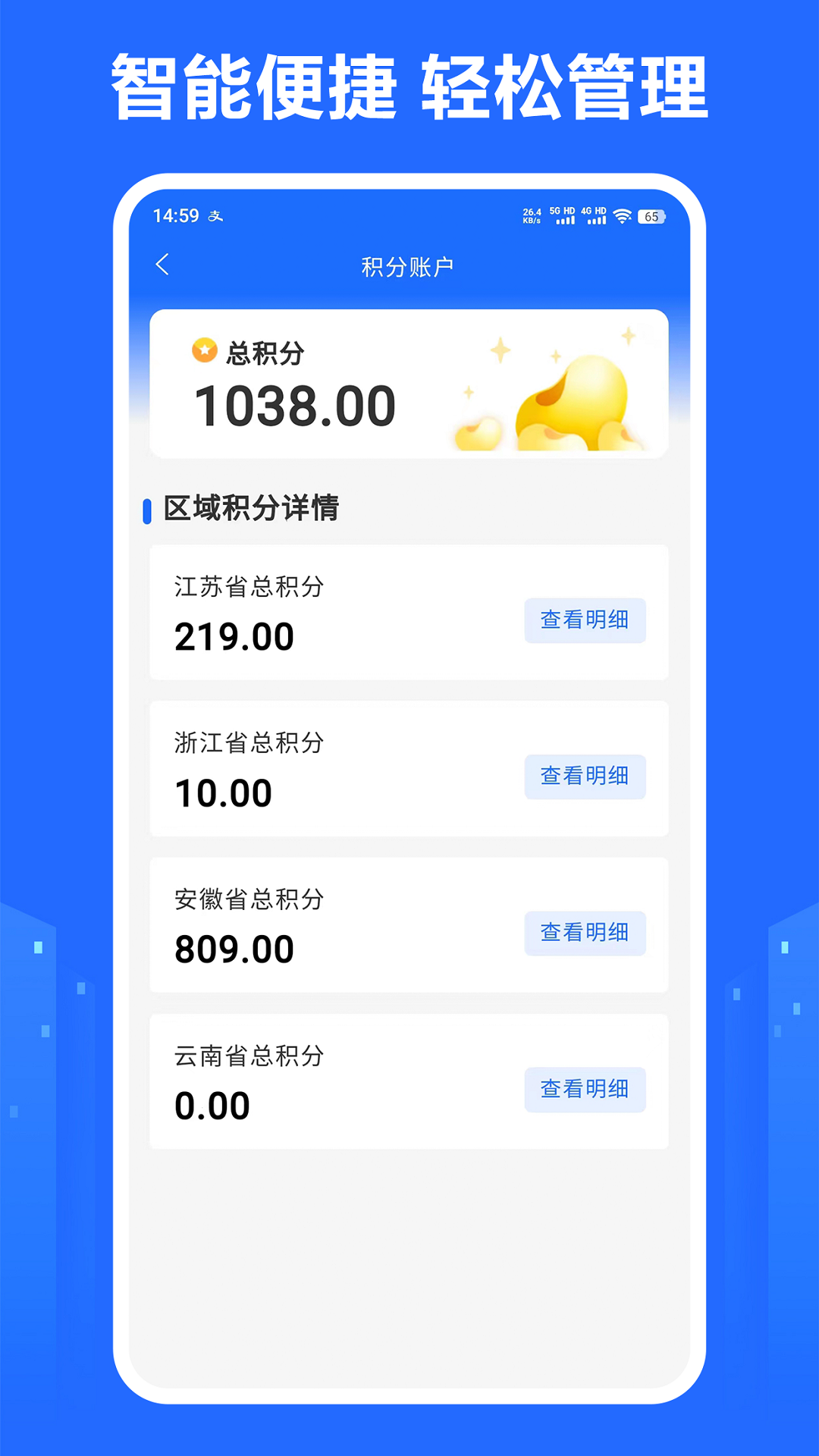819x1456 pixels.
Task: Expand the 江苏省总积分 card
Action: click(x=303, y=610)
